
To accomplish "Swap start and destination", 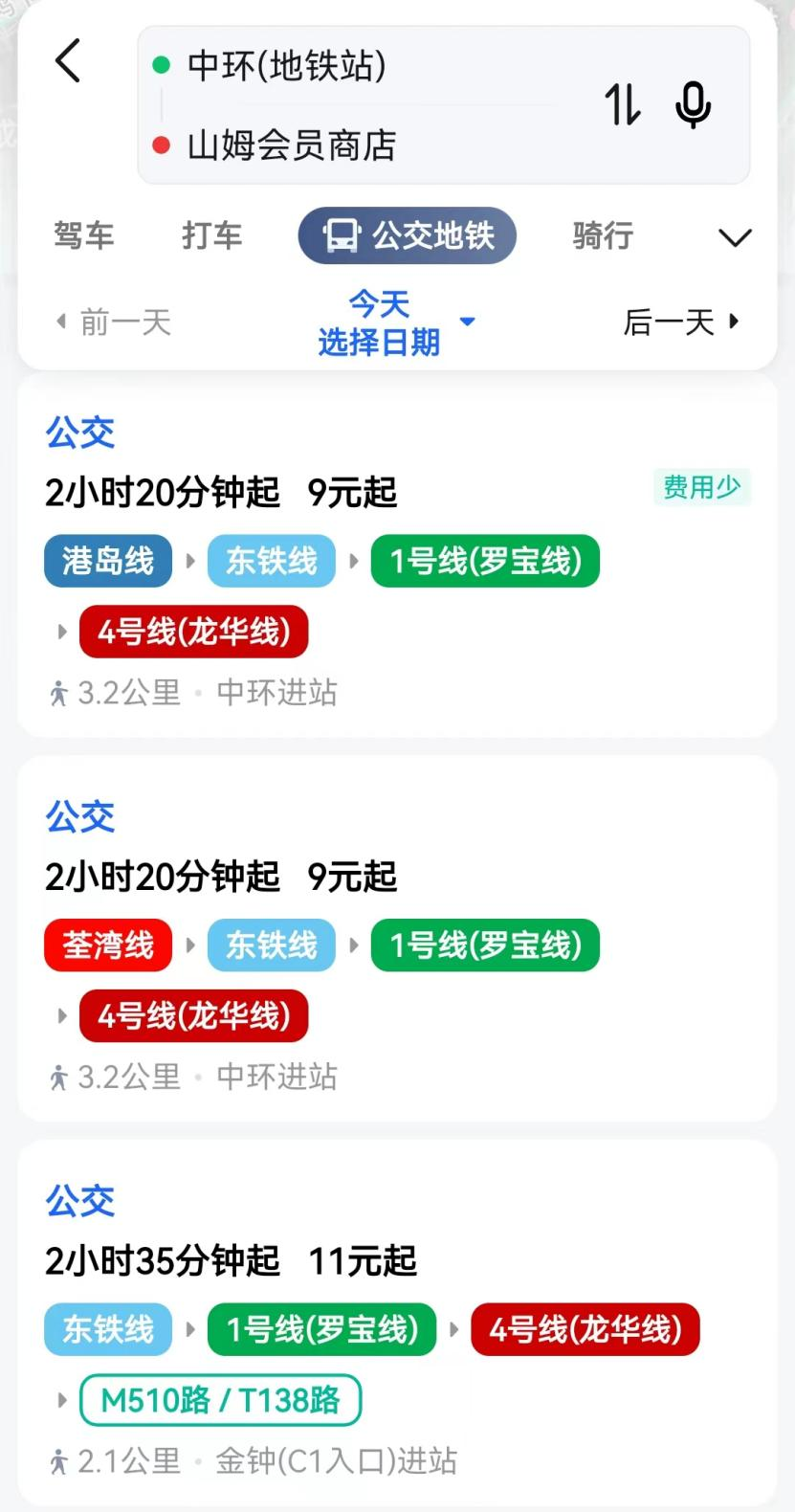I will (622, 104).
